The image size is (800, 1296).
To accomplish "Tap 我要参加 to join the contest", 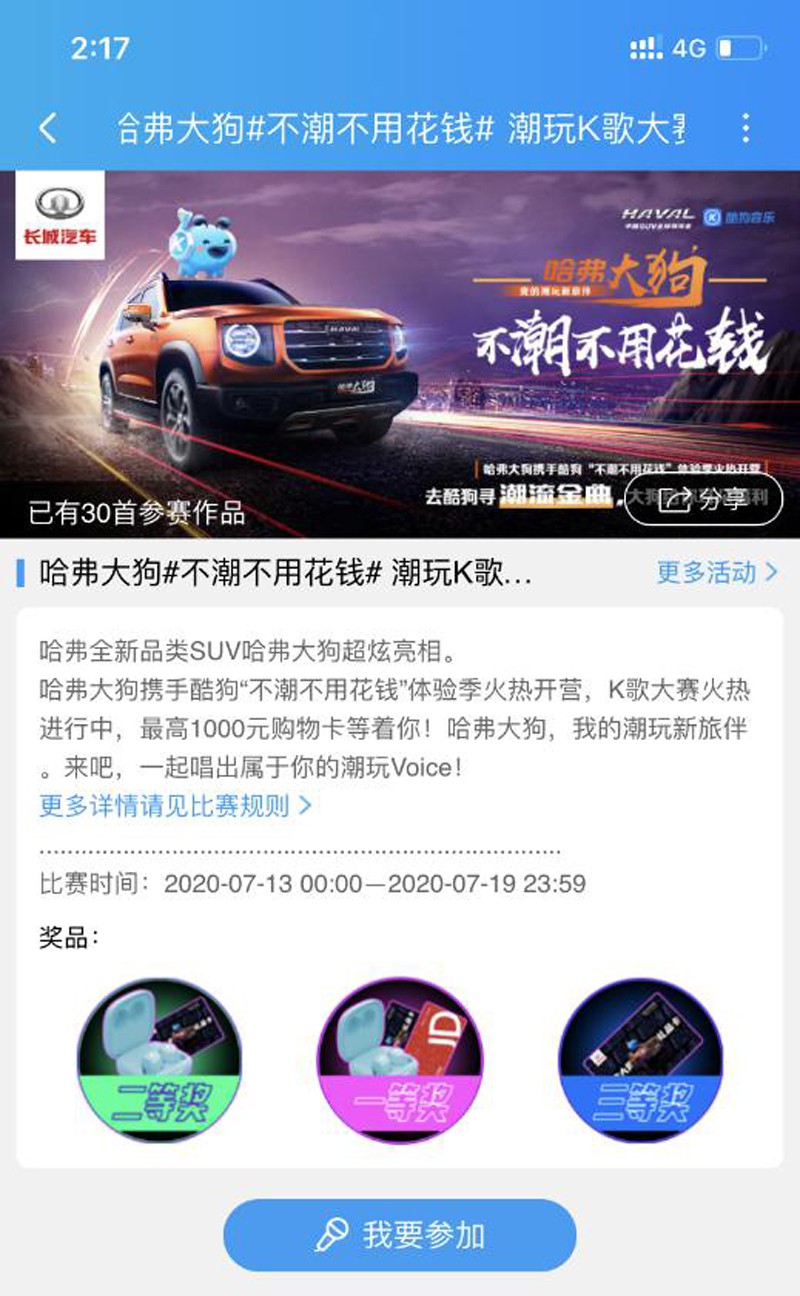I will pyautogui.click(x=400, y=1235).
